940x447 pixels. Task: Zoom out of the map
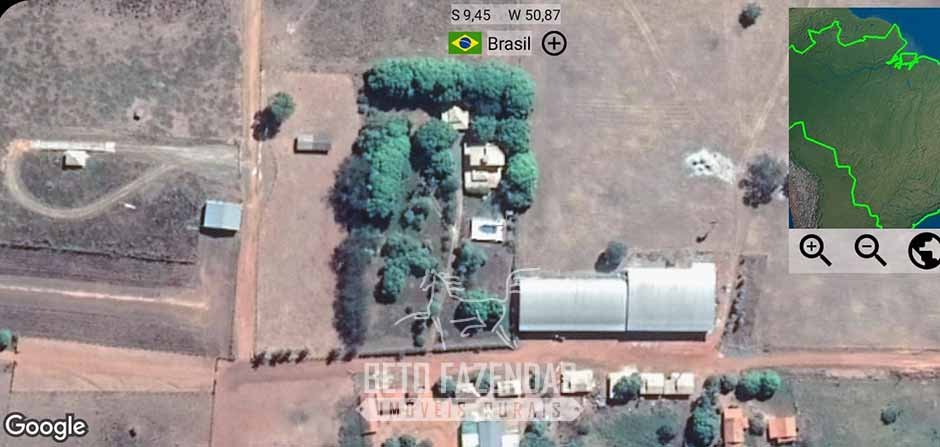pos(870,250)
